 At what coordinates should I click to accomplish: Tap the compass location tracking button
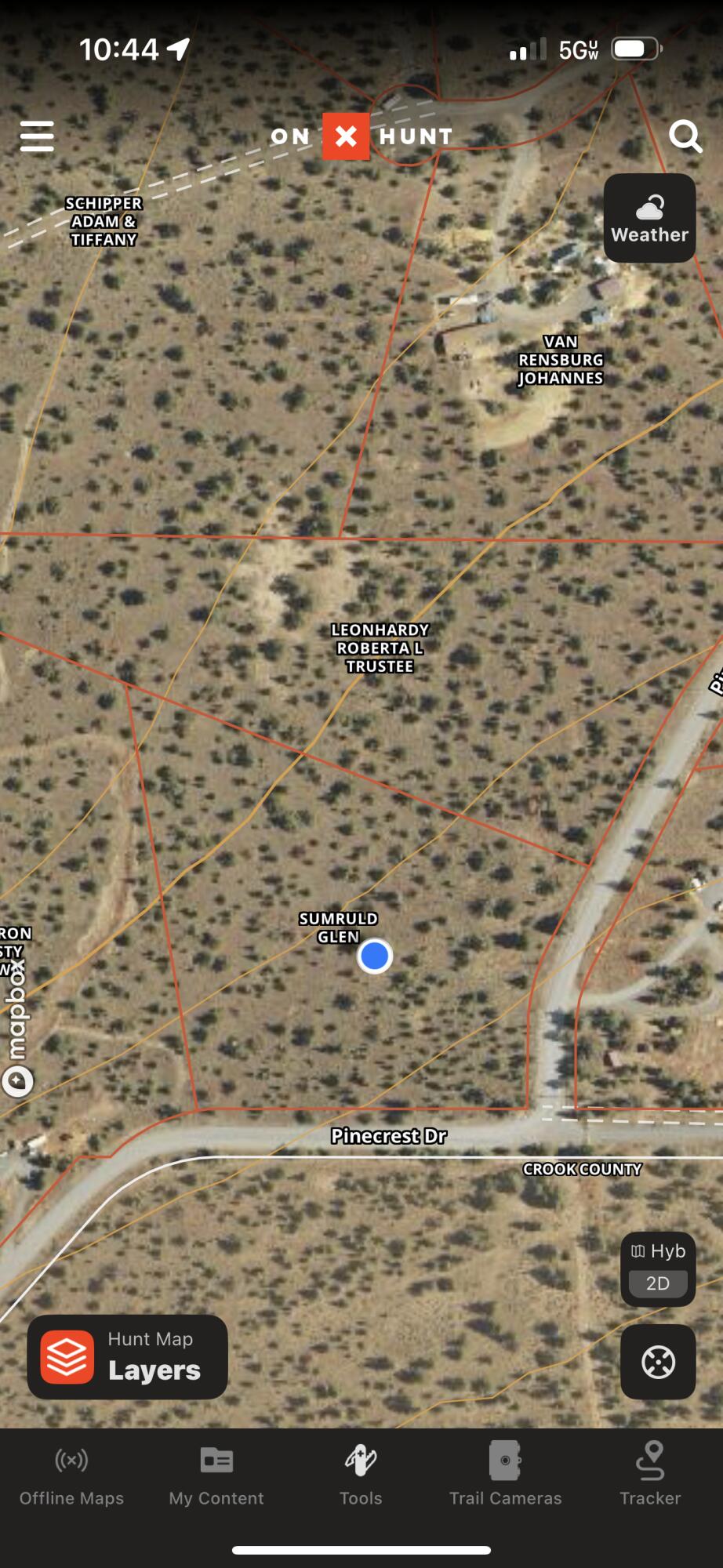(x=658, y=1362)
